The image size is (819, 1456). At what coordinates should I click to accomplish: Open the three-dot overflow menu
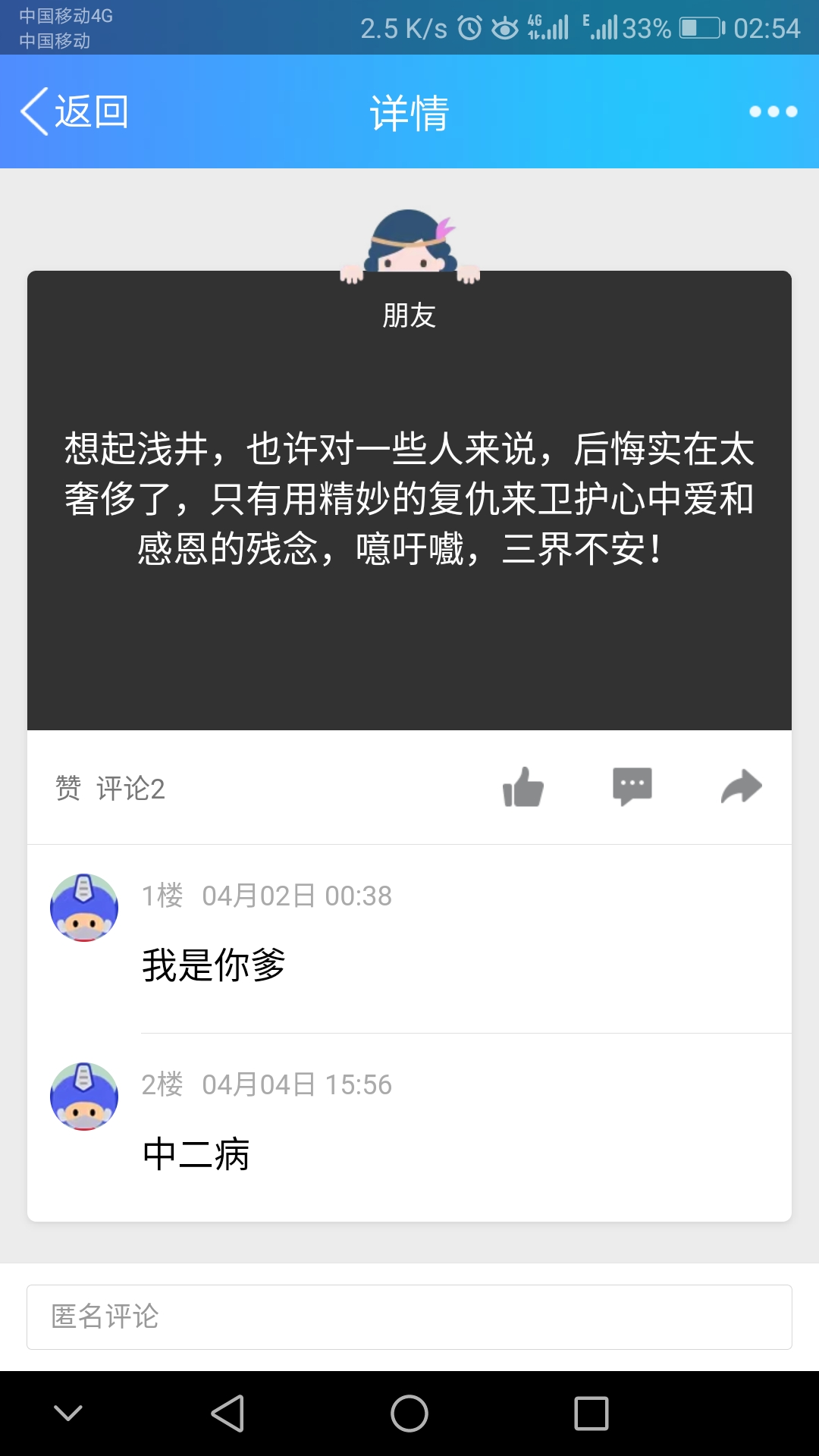coord(773,111)
